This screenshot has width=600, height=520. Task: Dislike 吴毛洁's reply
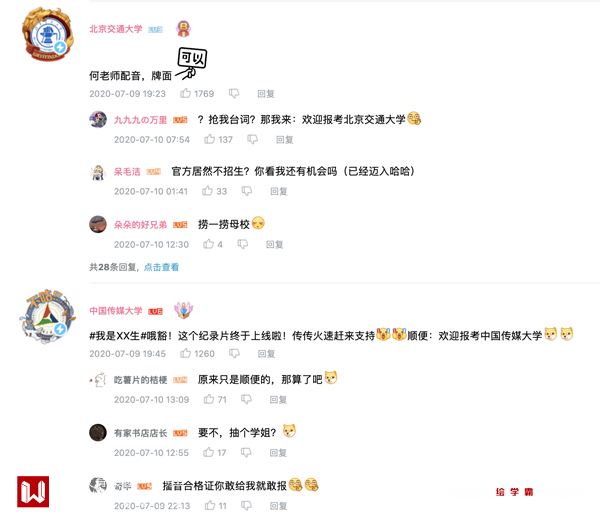pyautogui.click(x=247, y=192)
